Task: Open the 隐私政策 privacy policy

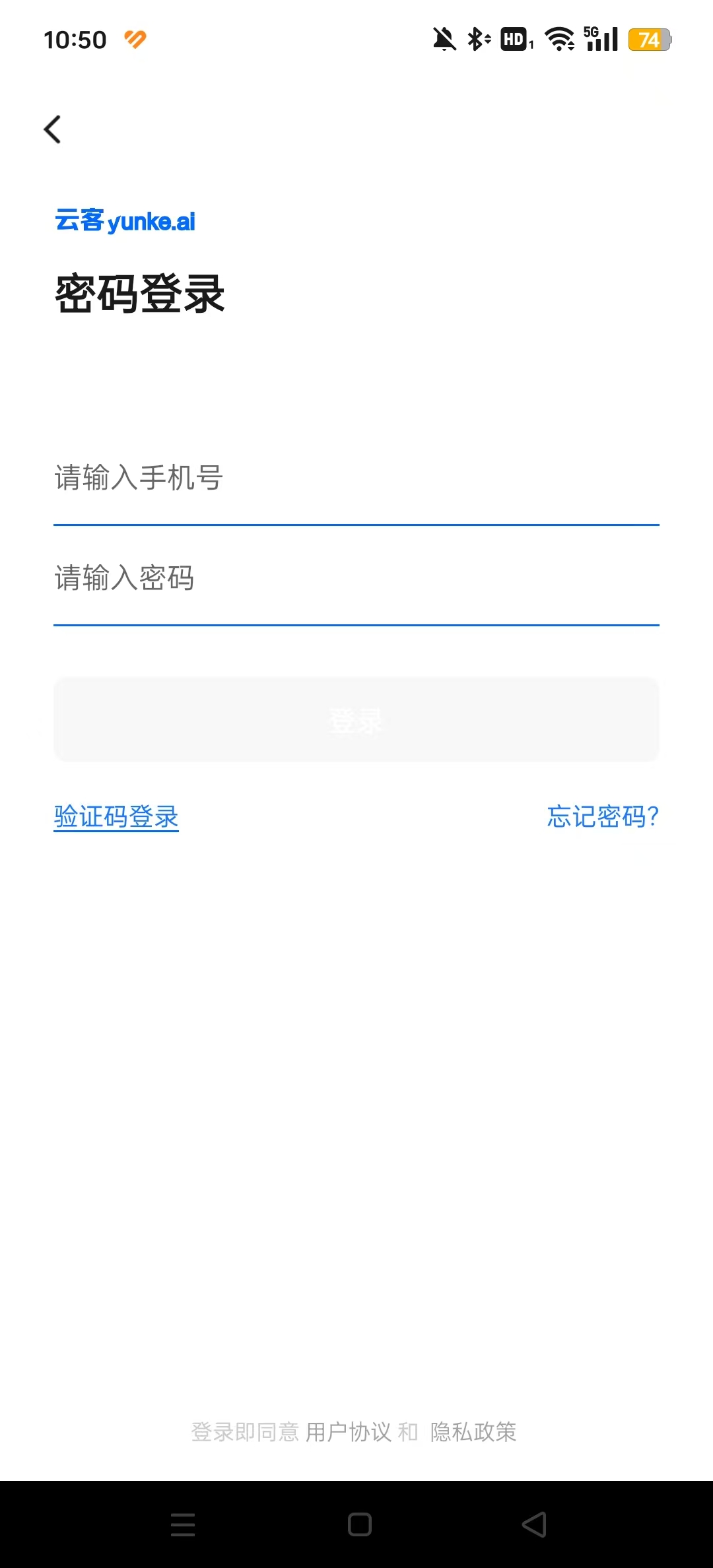Action: pos(473,1431)
